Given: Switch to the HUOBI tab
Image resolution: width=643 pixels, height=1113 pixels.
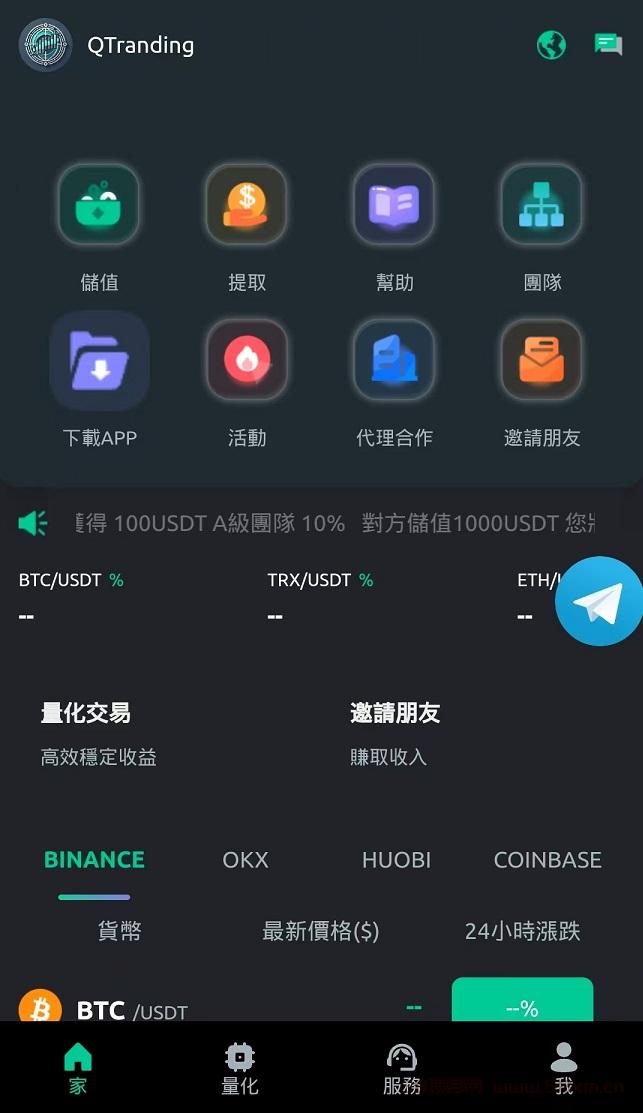Looking at the screenshot, I should pos(396,860).
